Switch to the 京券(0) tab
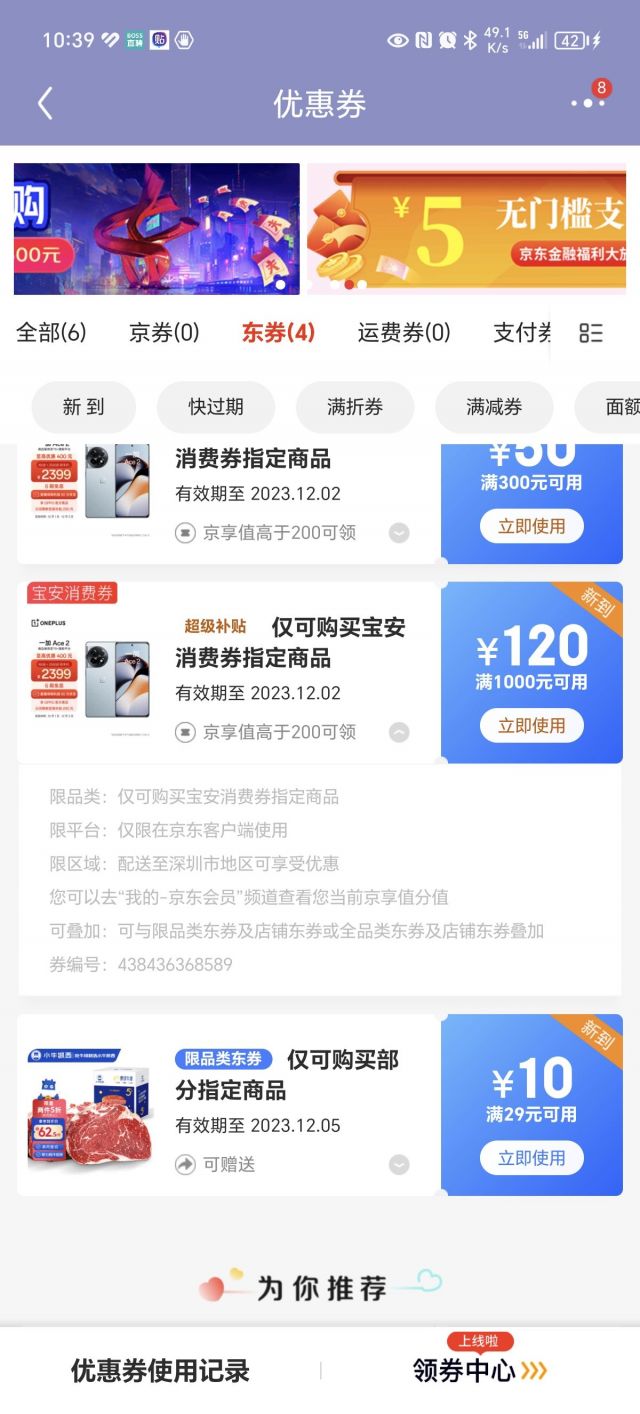The width and height of the screenshot is (640, 1414). pos(164,333)
